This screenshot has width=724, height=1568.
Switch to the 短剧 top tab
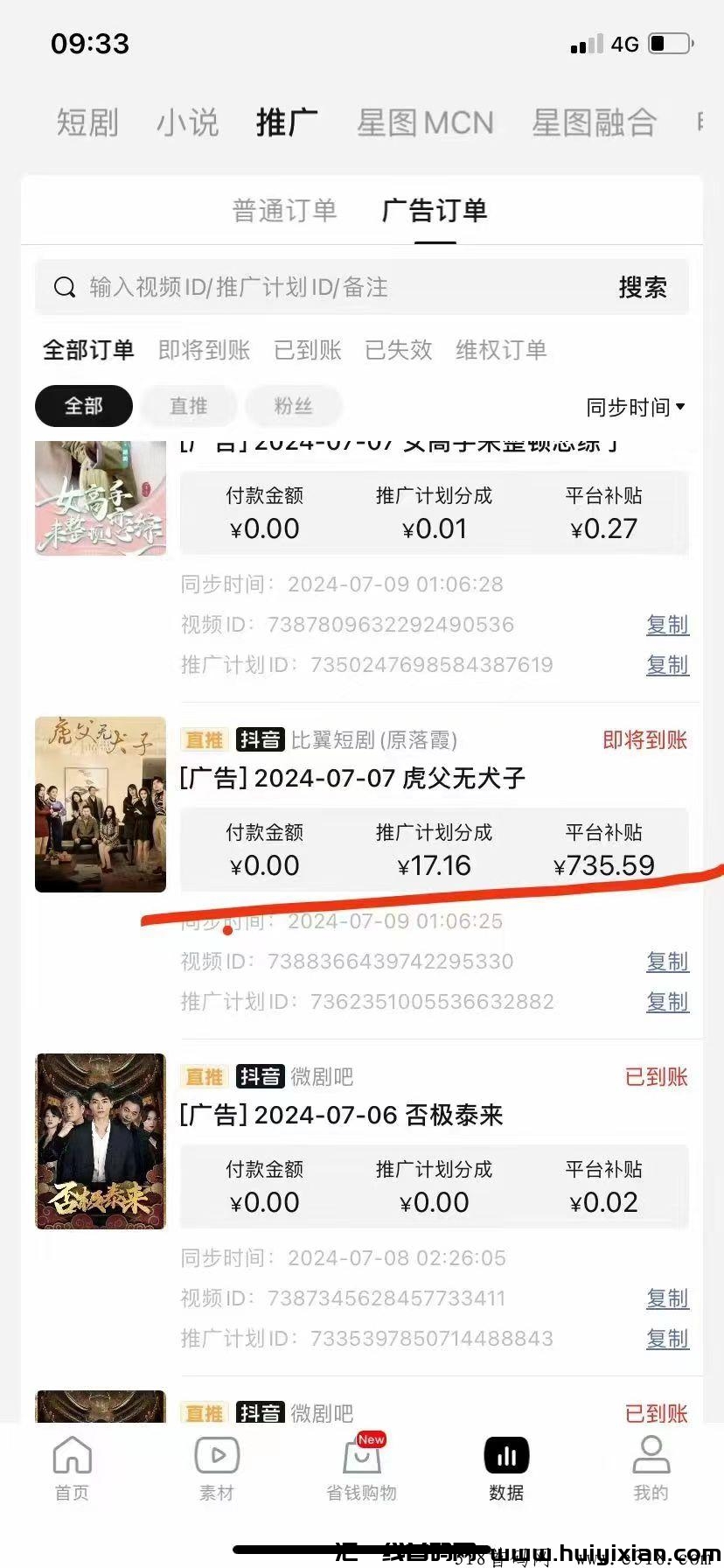87,122
